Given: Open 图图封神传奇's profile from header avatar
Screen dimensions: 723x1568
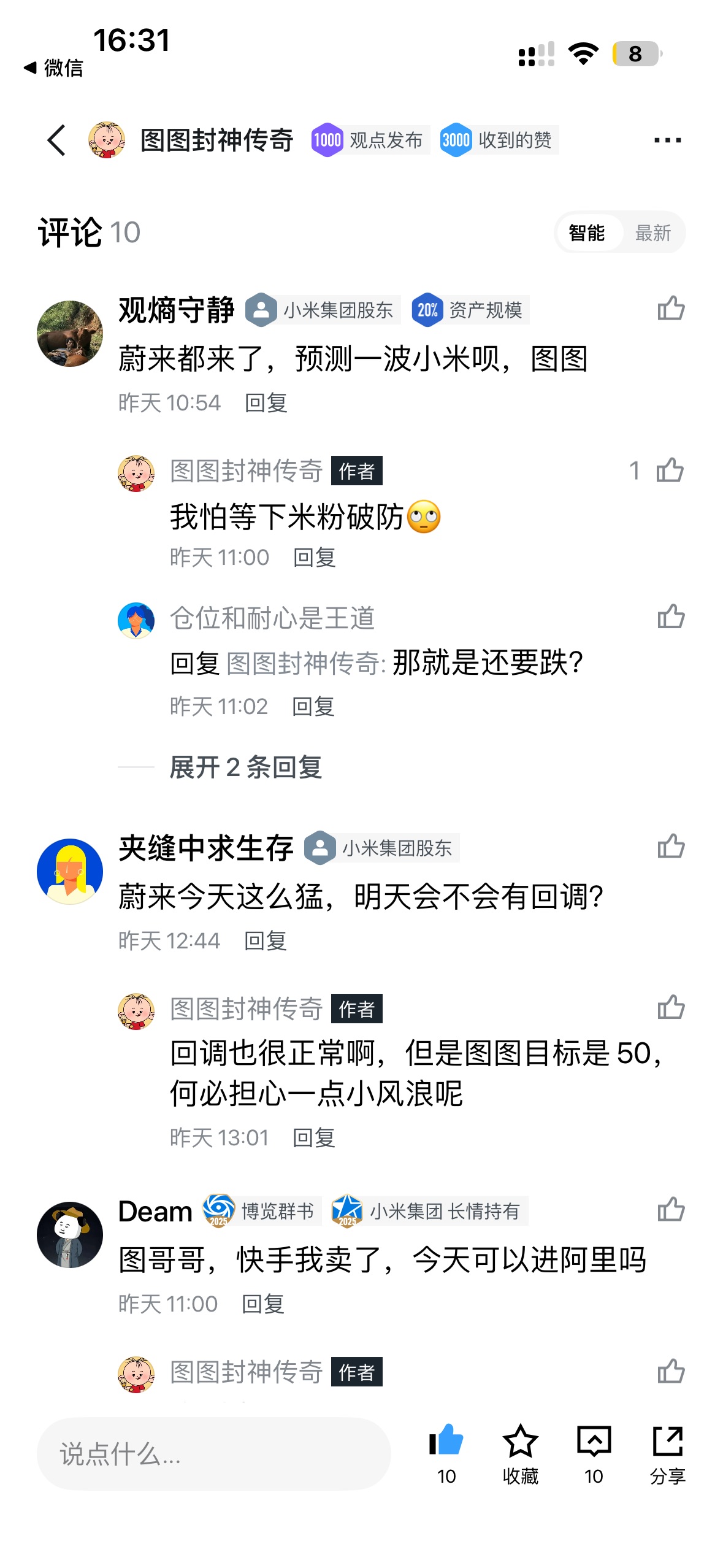Looking at the screenshot, I should pos(107,140).
